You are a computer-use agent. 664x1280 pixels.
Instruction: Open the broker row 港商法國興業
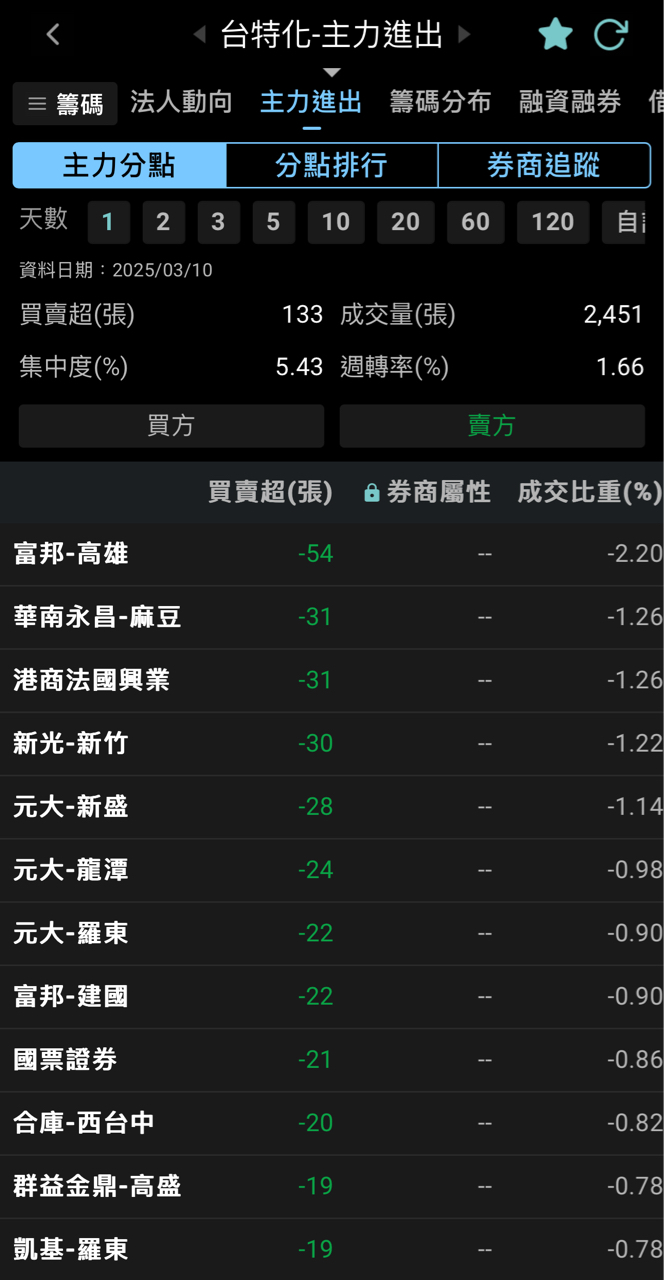(332, 680)
